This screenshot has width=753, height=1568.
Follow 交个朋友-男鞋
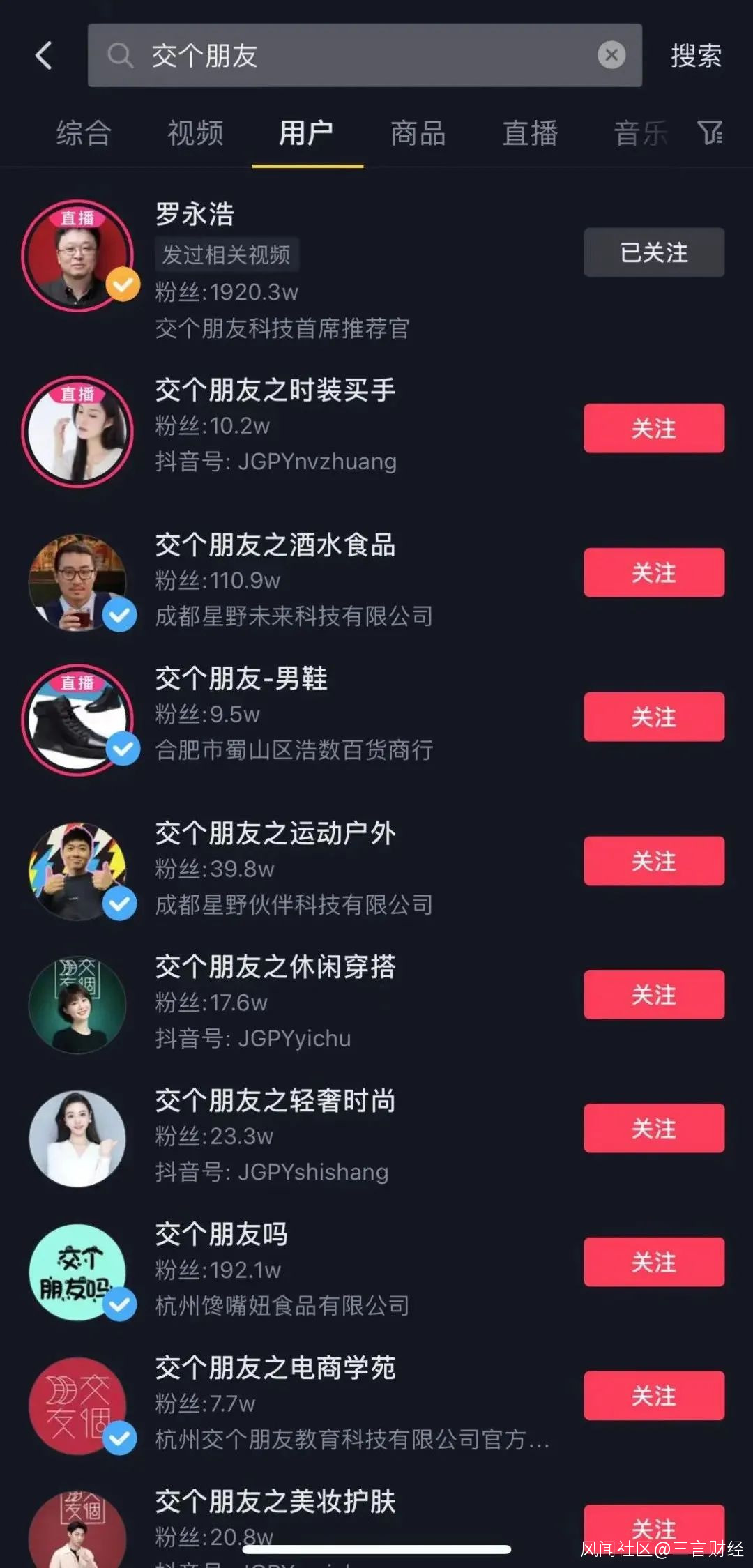[653, 717]
